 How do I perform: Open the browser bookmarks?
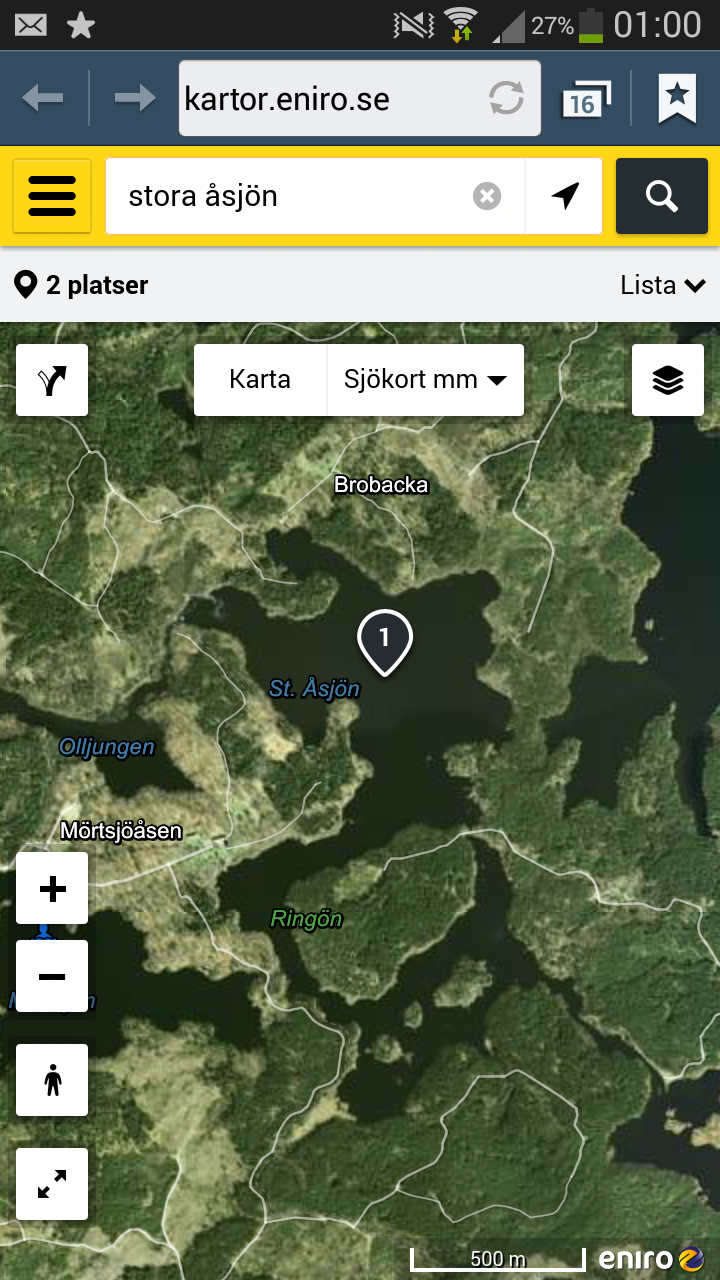tap(677, 98)
